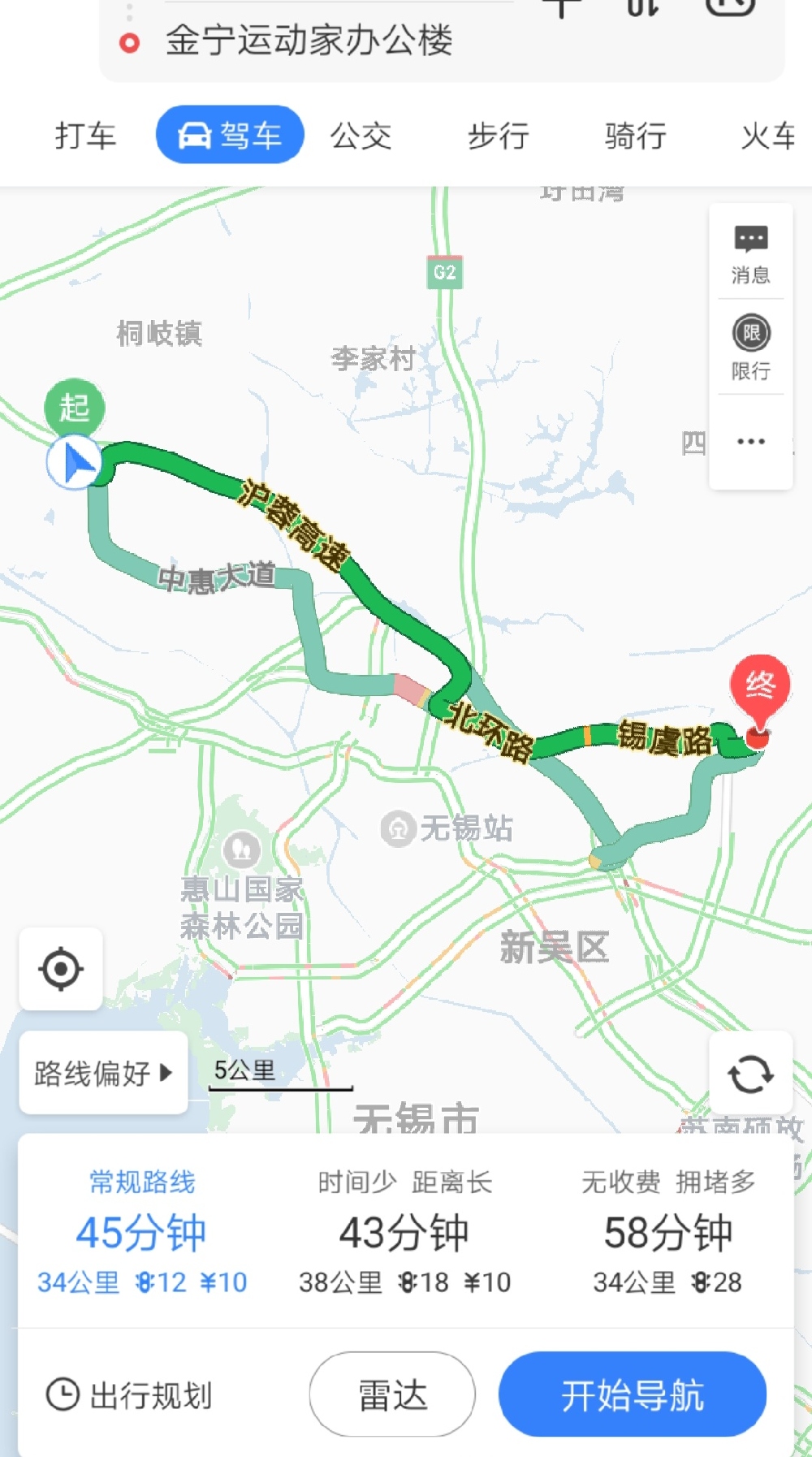Open 出行规划 trip planning
The image size is (812, 1457).
[x=129, y=1395]
